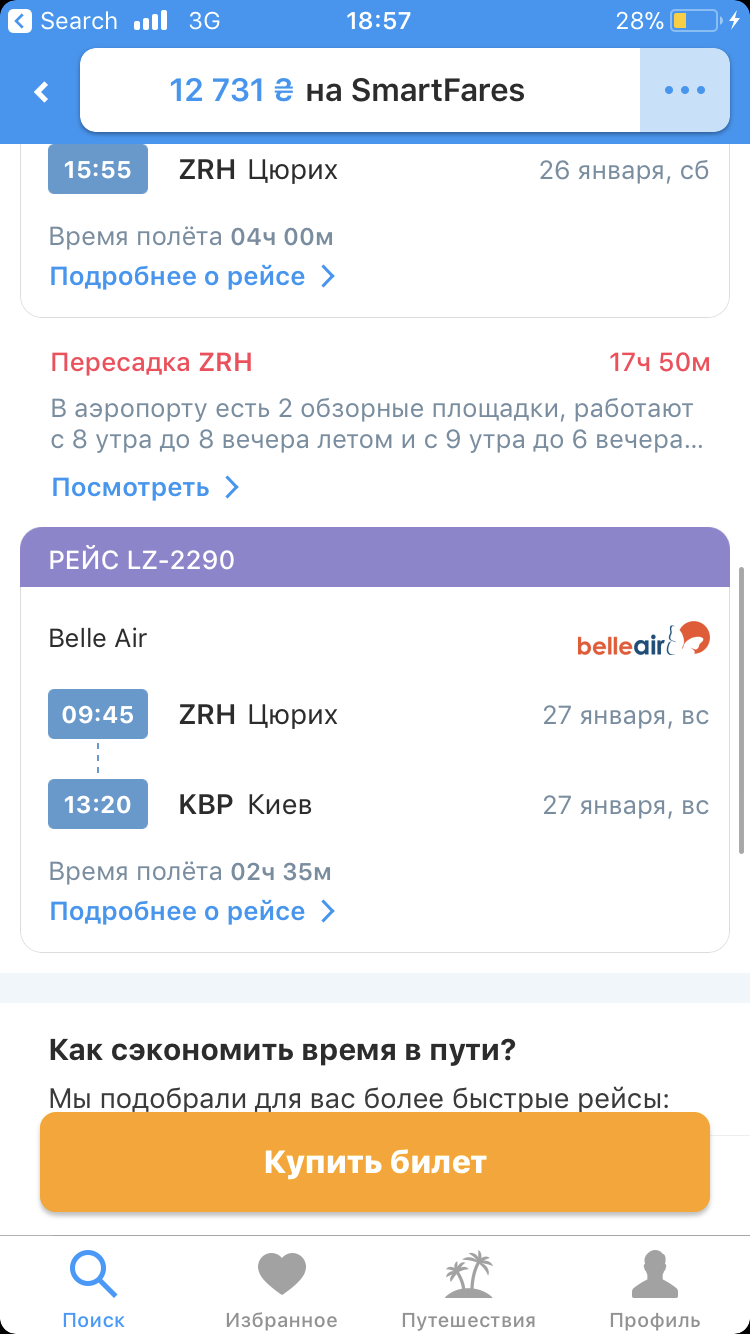Viewport: 750px width, 1334px height.
Task: Switch to the Путешествия tab
Action: click(x=468, y=1289)
